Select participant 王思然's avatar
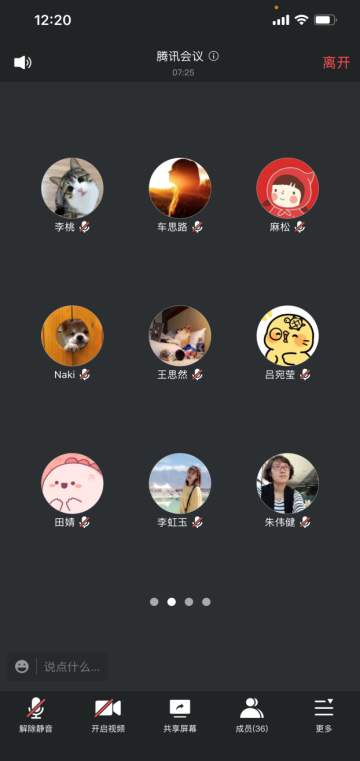This screenshot has width=360, height=761. (180, 336)
